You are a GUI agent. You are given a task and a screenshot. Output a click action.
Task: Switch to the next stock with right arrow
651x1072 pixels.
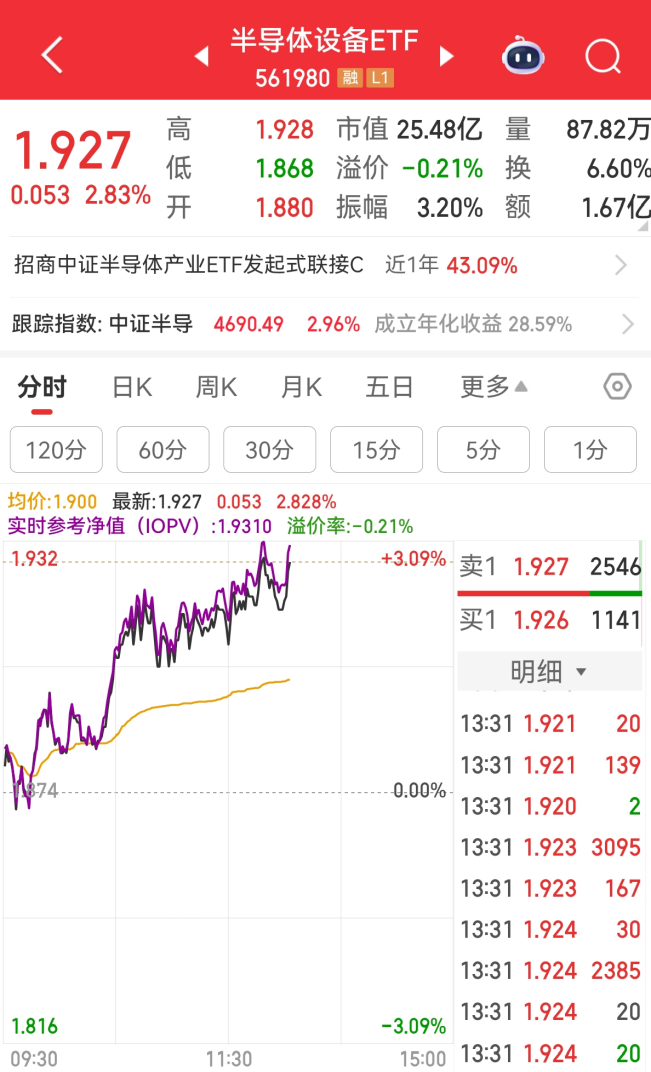click(446, 56)
